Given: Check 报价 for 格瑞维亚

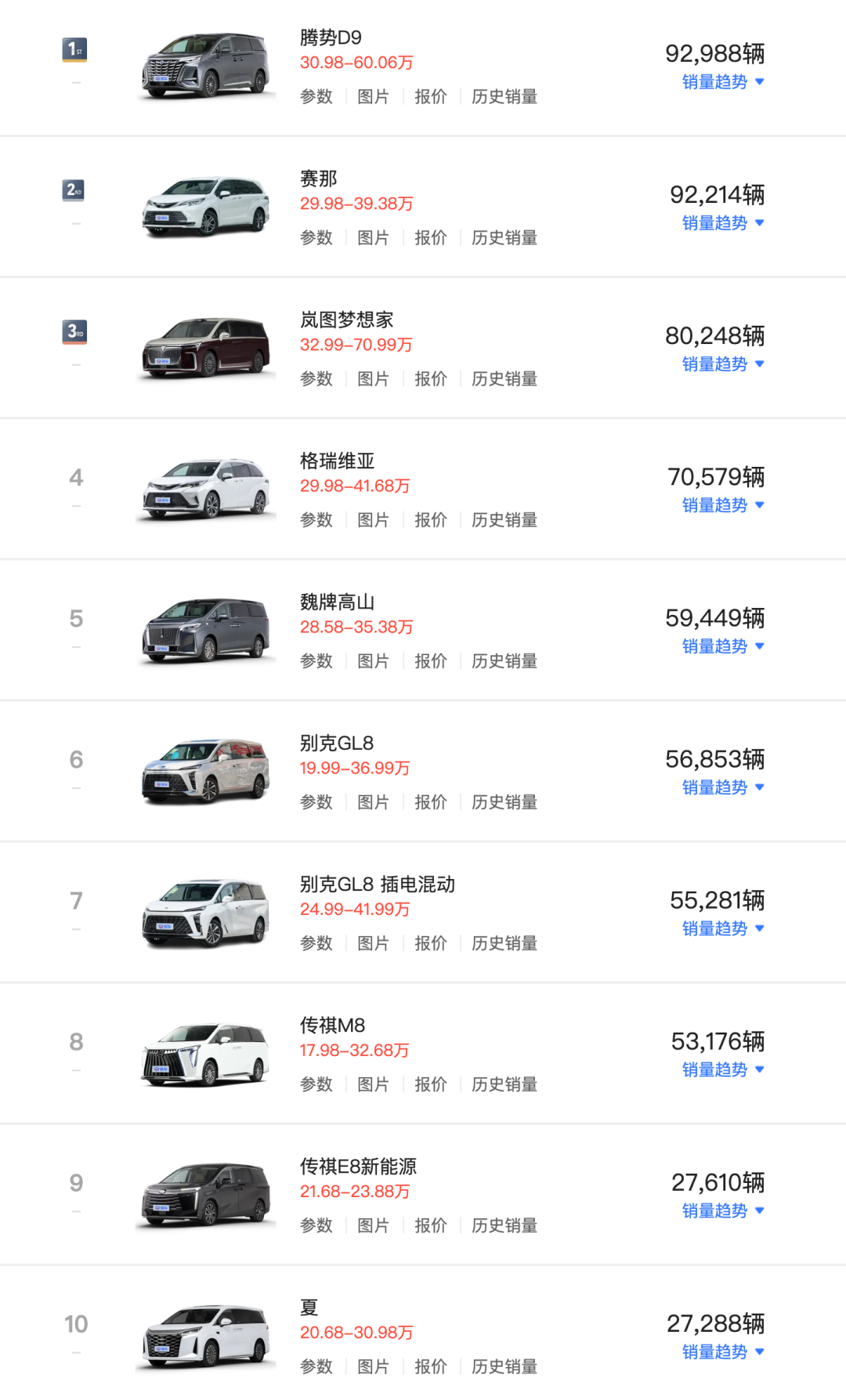Looking at the screenshot, I should pyautogui.click(x=432, y=519).
